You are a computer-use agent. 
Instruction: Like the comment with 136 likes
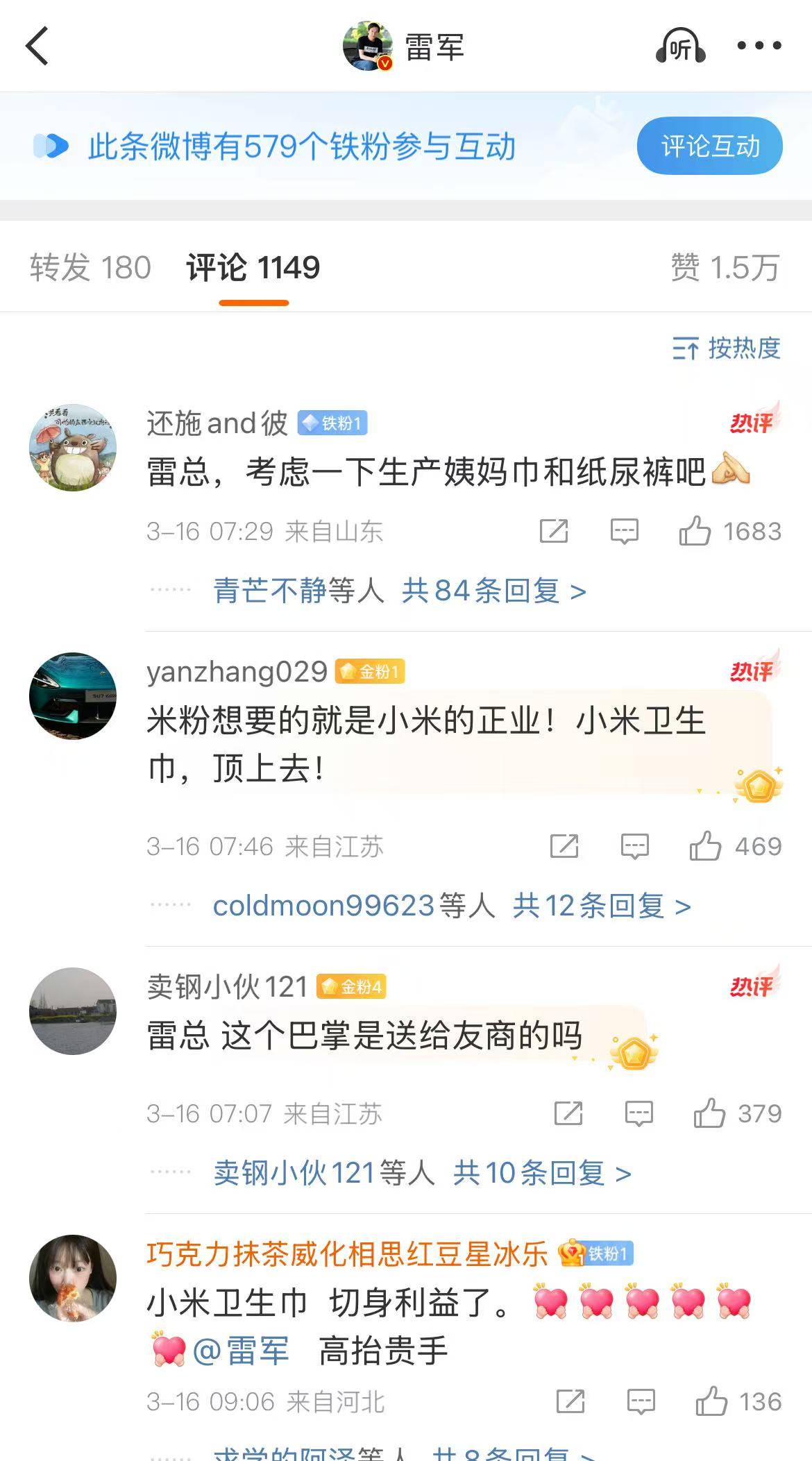(711, 1402)
